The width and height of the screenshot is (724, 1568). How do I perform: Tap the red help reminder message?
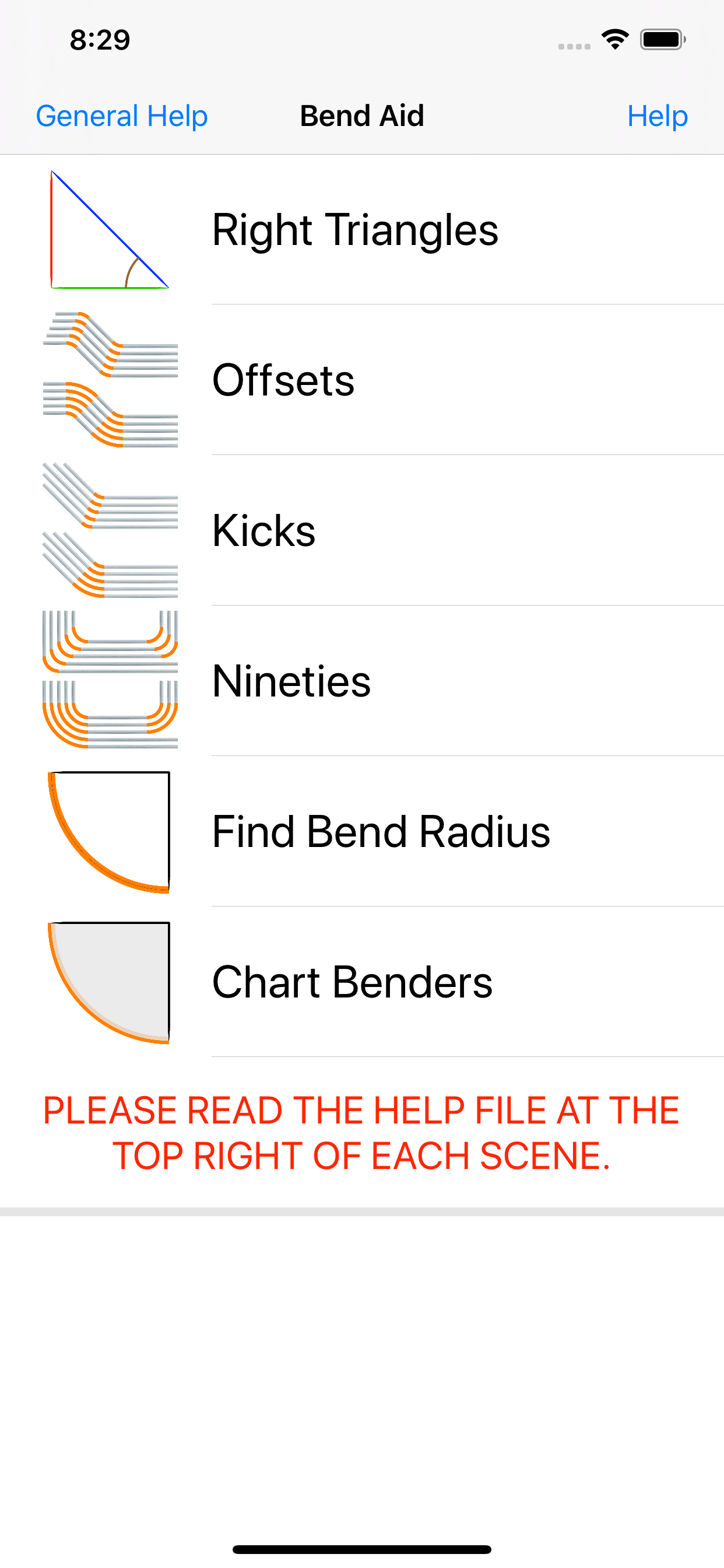coord(361,1132)
